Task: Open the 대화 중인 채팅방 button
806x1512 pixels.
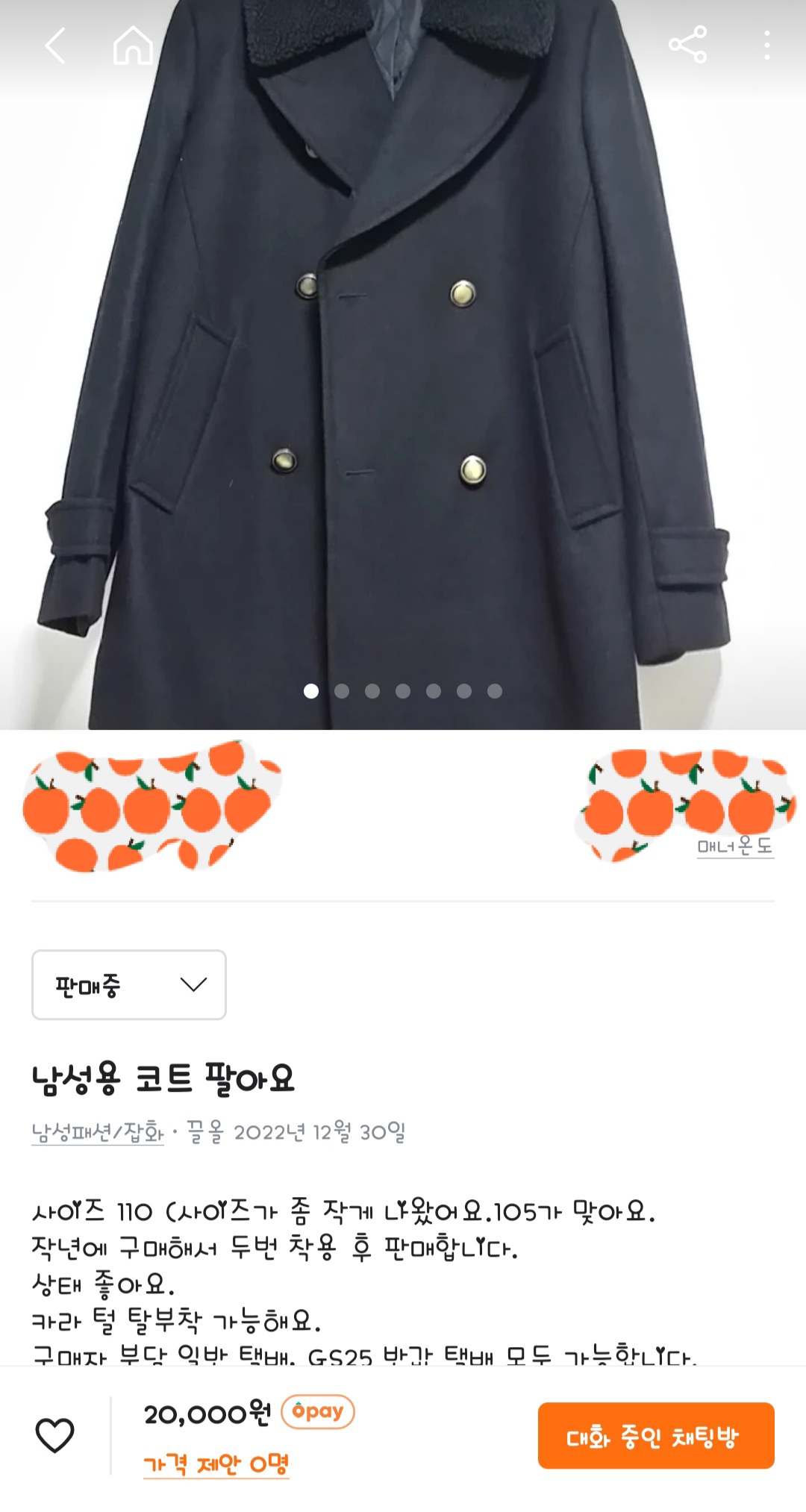Action: pyautogui.click(x=655, y=1436)
